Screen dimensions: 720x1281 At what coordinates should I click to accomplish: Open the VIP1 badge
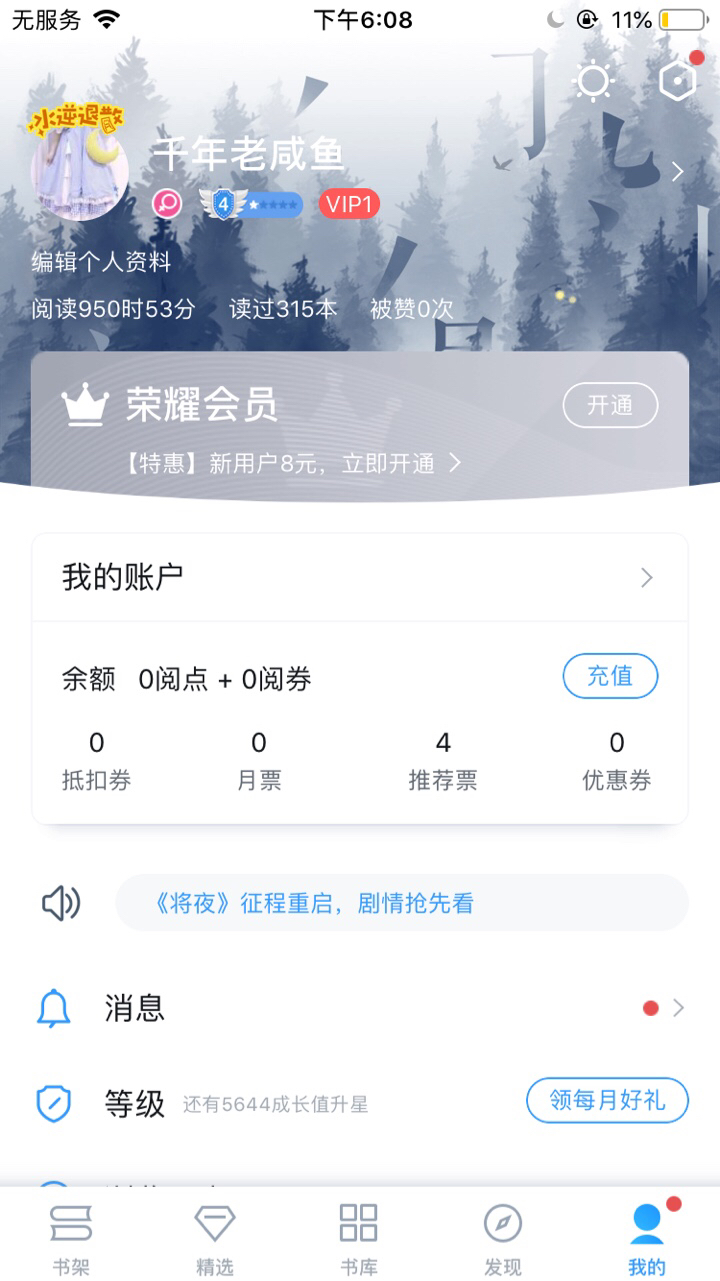click(x=349, y=205)
